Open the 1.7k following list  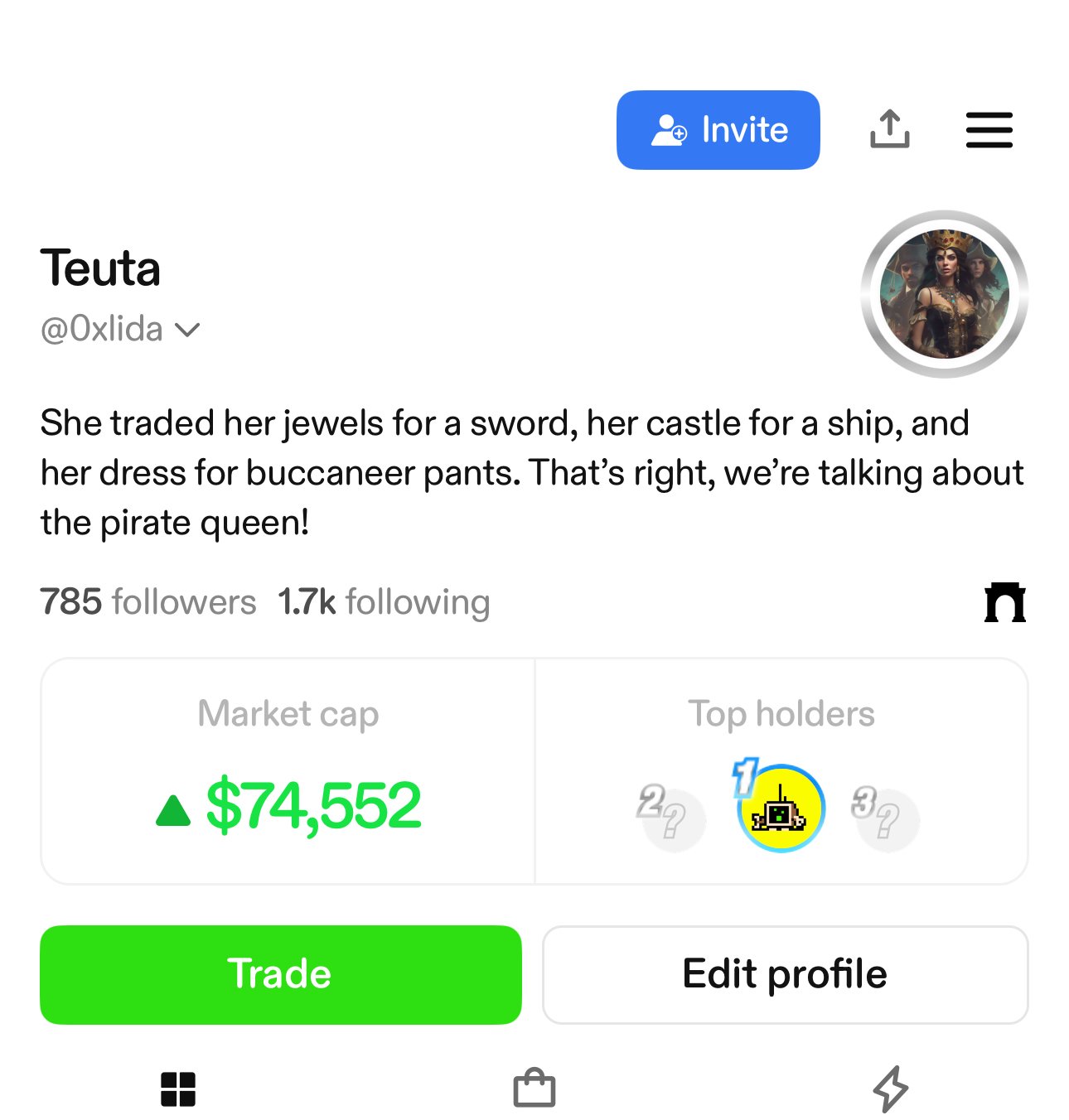point(384,602)
